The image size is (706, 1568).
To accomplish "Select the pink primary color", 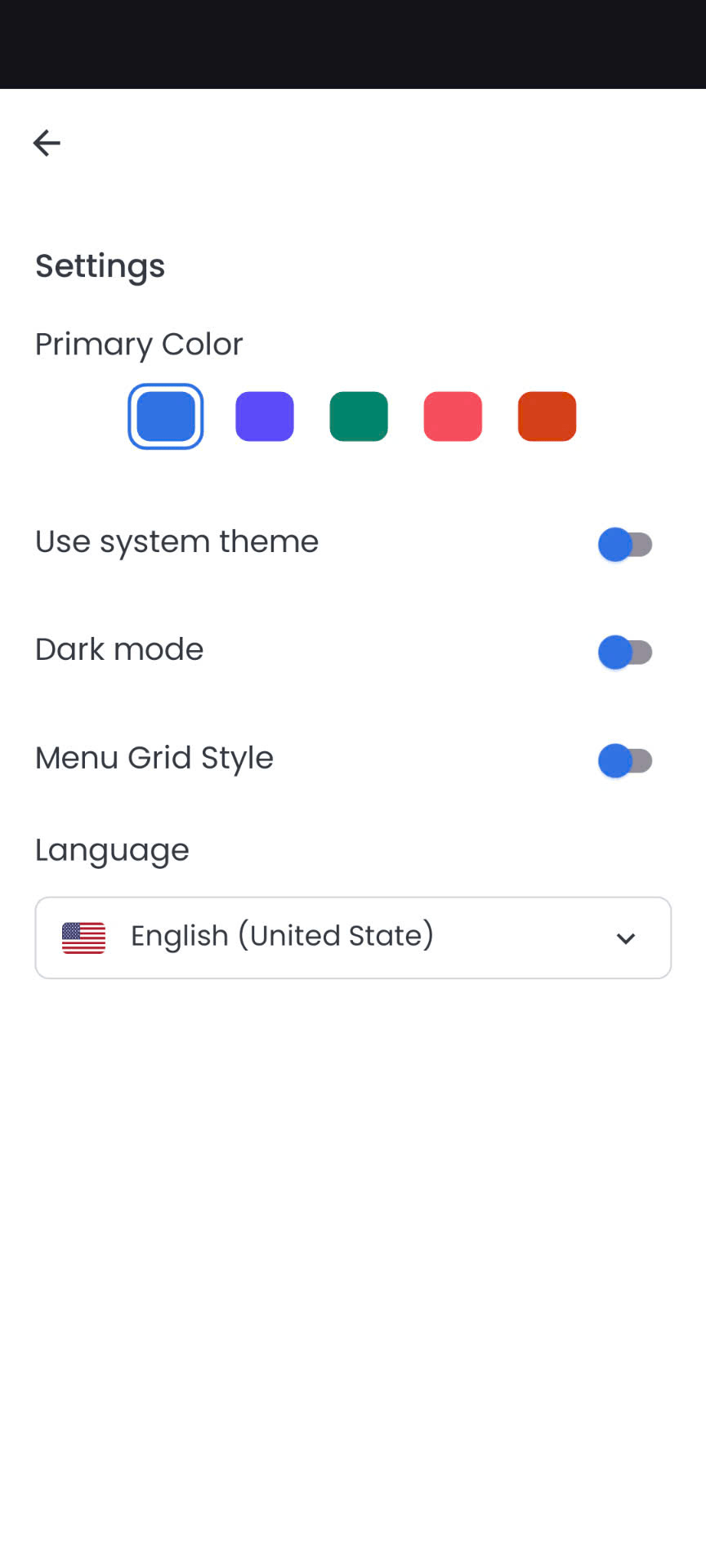I will pyautogui.click(x=452, y=416).
